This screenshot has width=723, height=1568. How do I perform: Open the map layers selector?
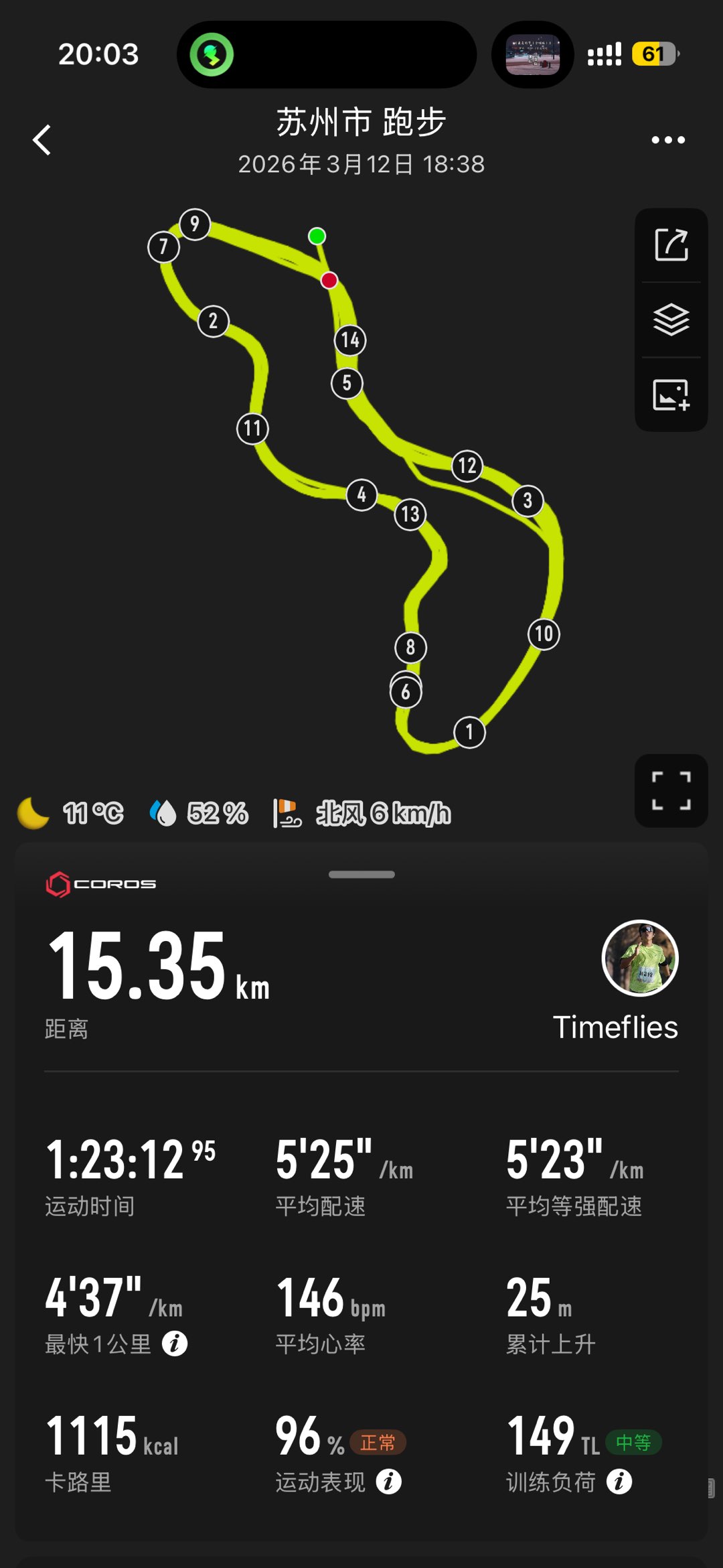pyautogui.click(x=671, y=319)
